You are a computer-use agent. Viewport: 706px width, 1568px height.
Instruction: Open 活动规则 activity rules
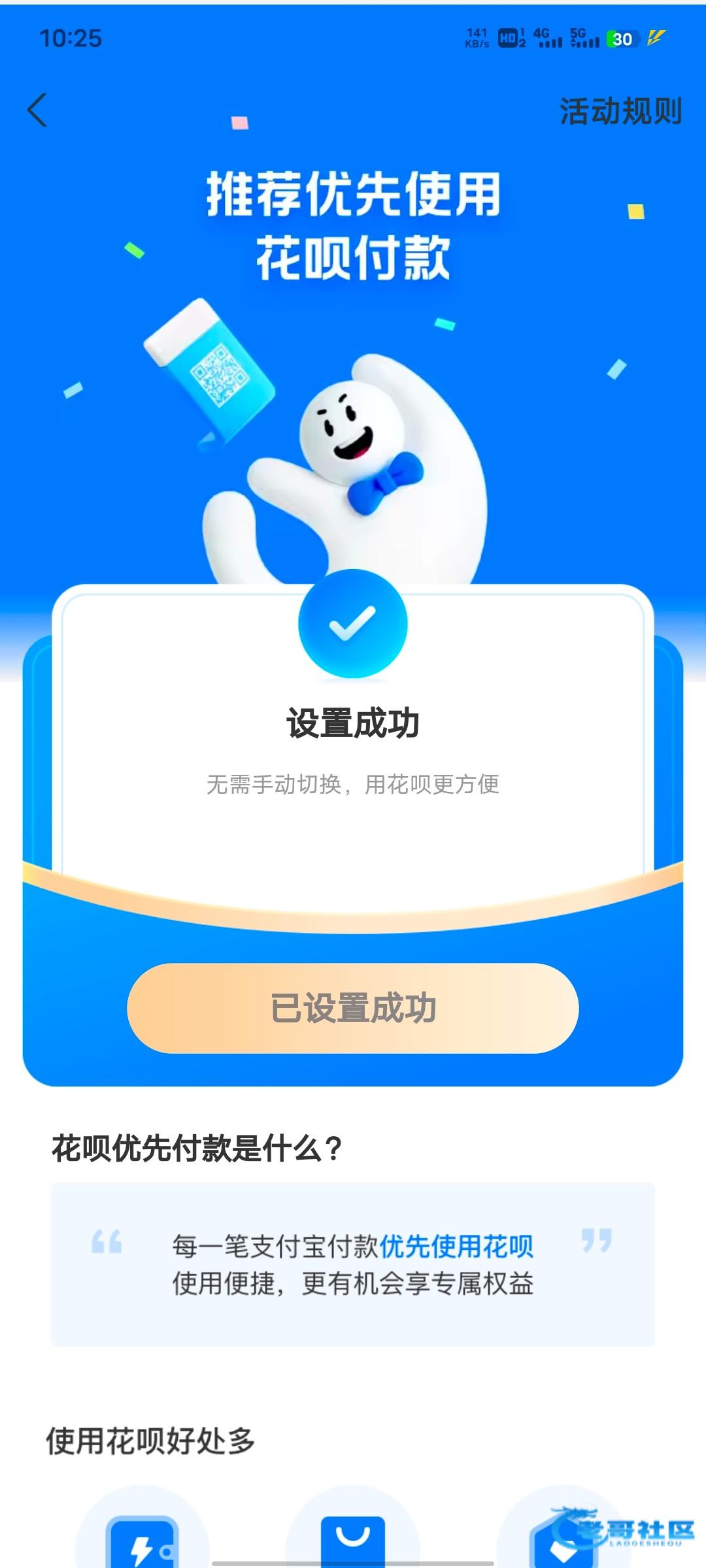click(620, 111)
